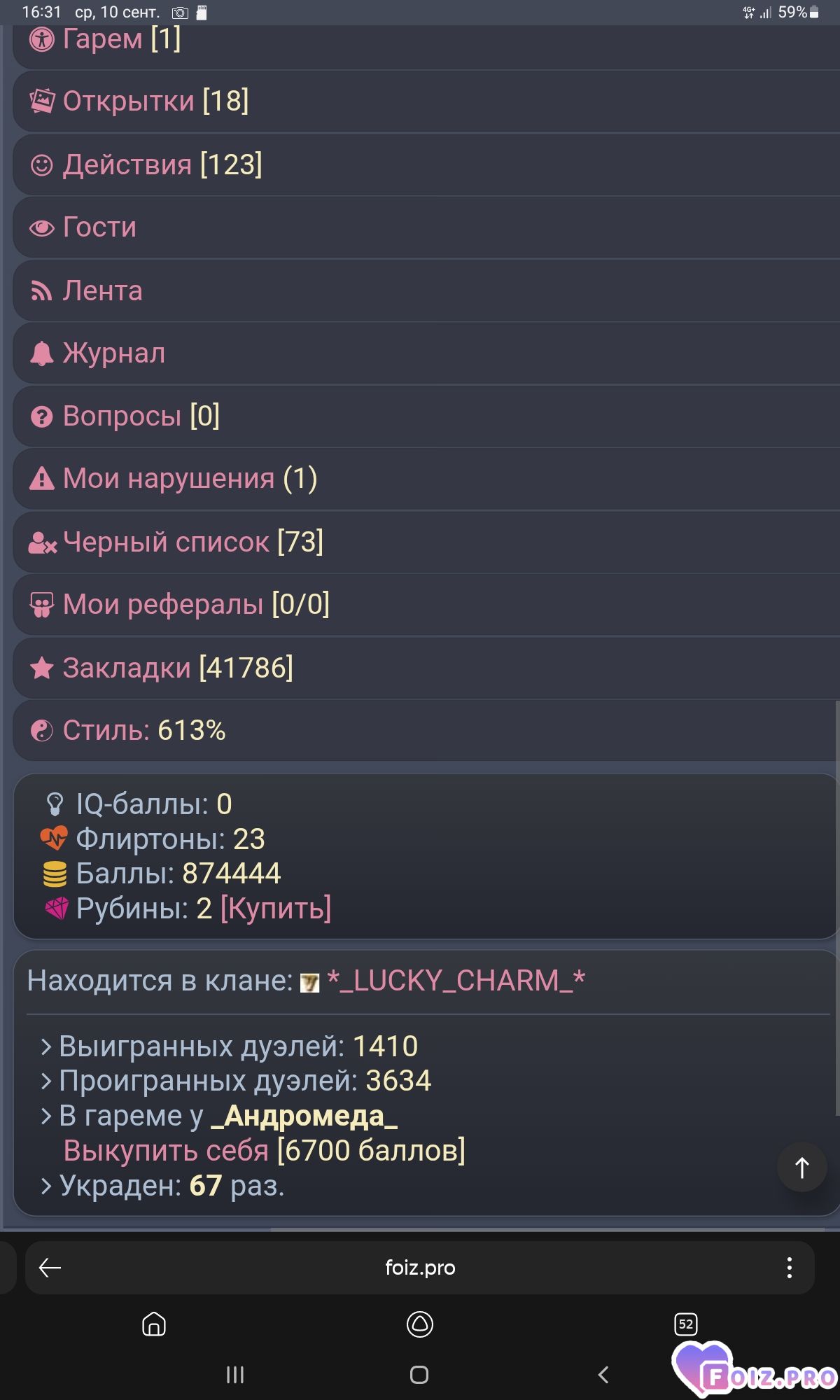Open the browser's three-dot overflow menu
Screen dimensions: 840x1400
pos(790,1268)
